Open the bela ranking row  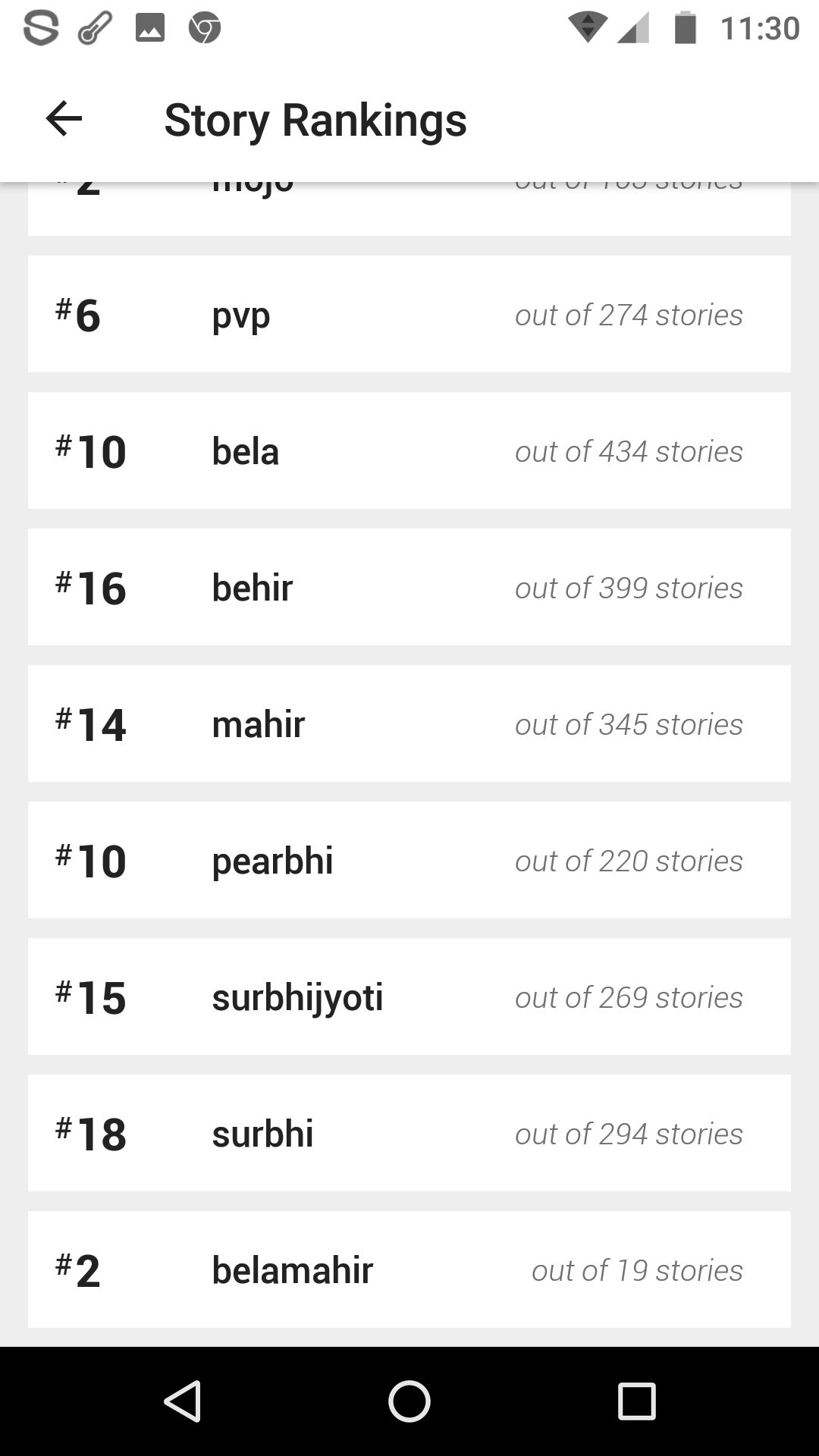click(x=409, y=450)
